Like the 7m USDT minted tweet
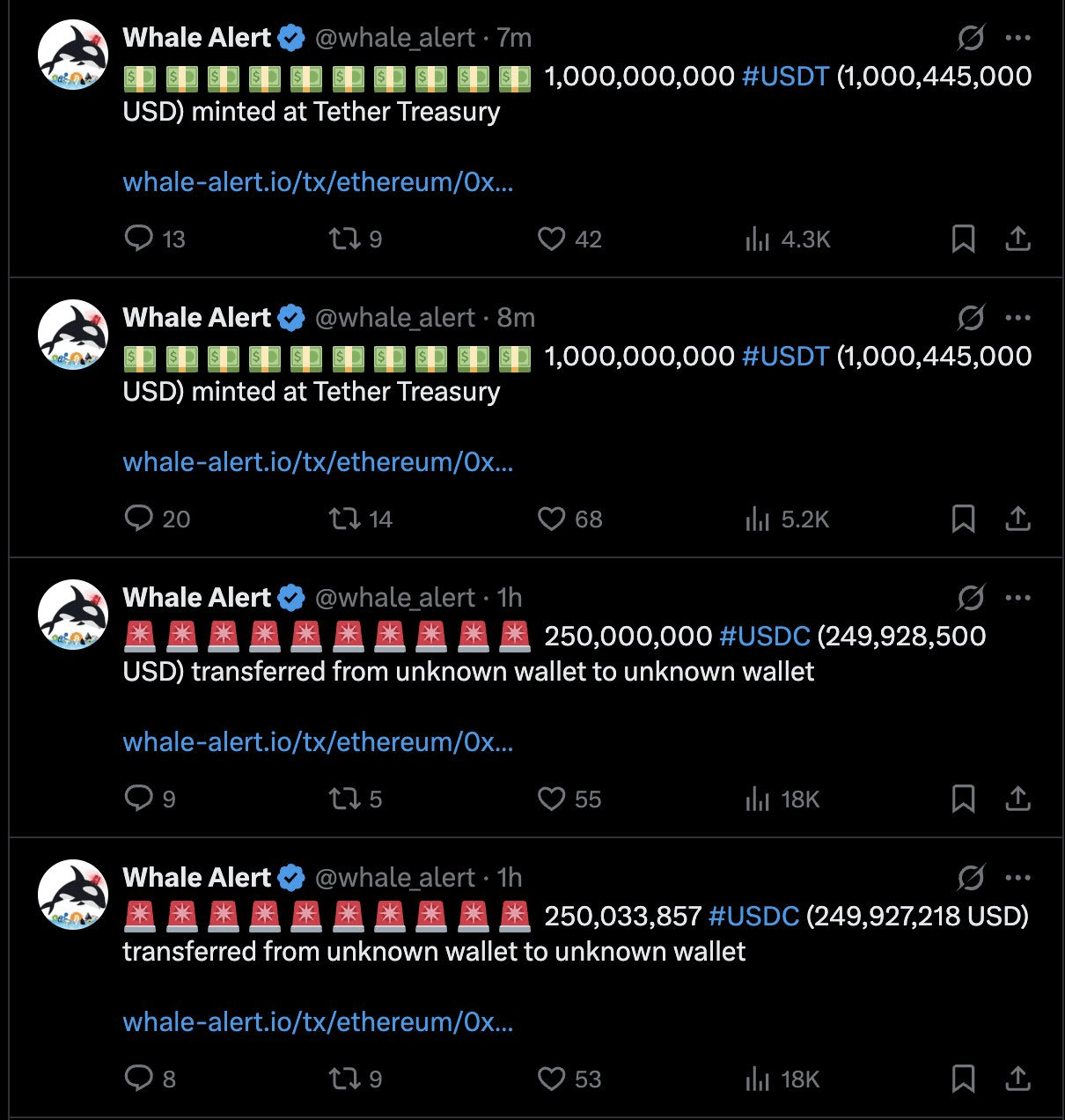 click(552, 239)
